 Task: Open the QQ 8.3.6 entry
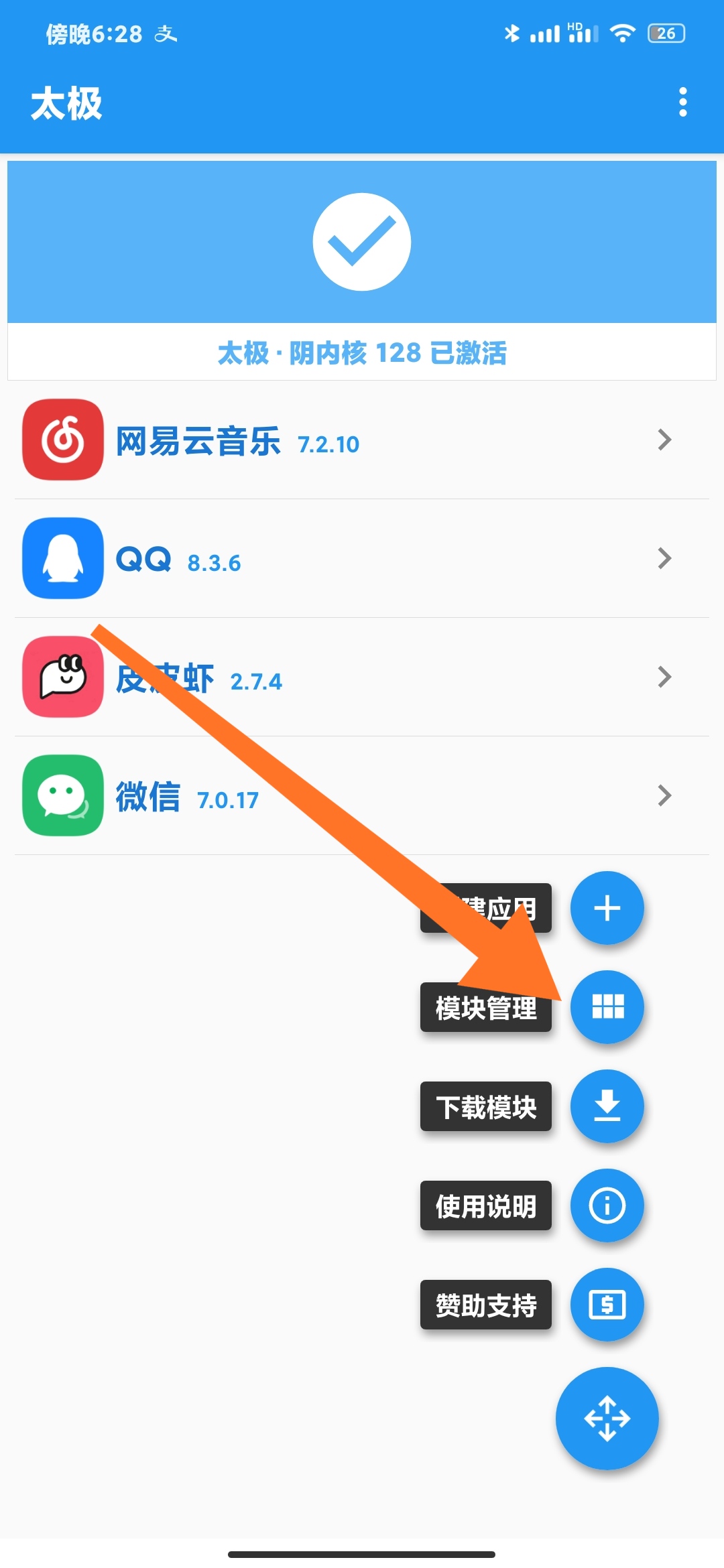tap(362, 558)
